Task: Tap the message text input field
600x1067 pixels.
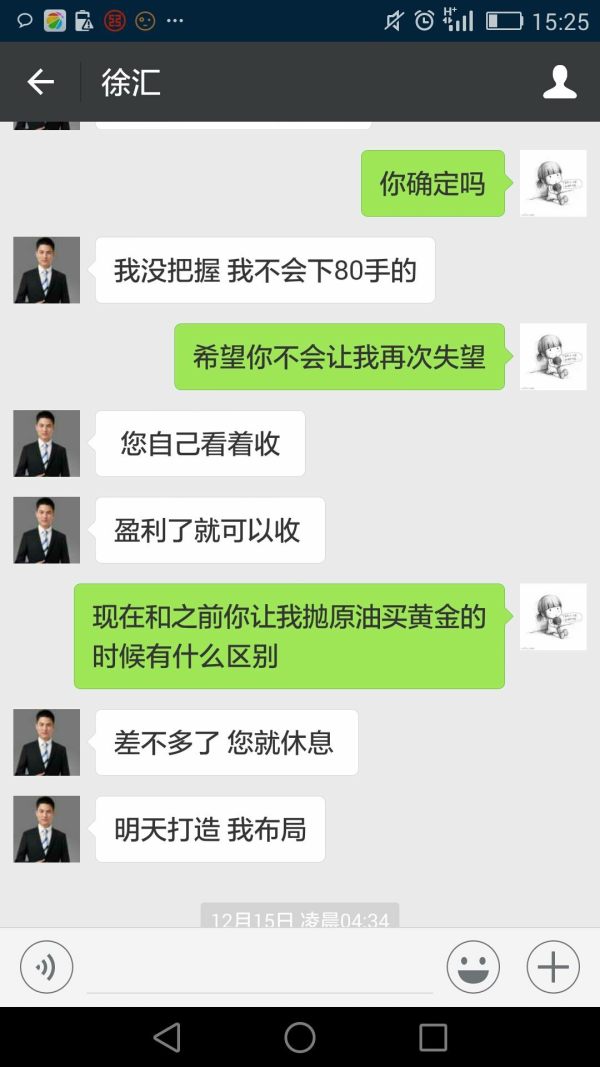Action: click(260, 968)
